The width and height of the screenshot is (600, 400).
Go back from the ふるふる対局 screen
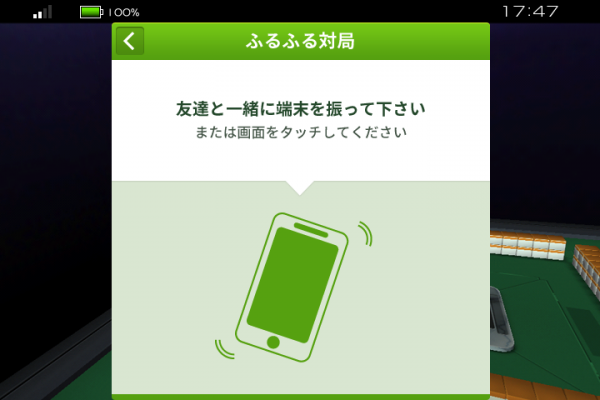tap(130, 42)
